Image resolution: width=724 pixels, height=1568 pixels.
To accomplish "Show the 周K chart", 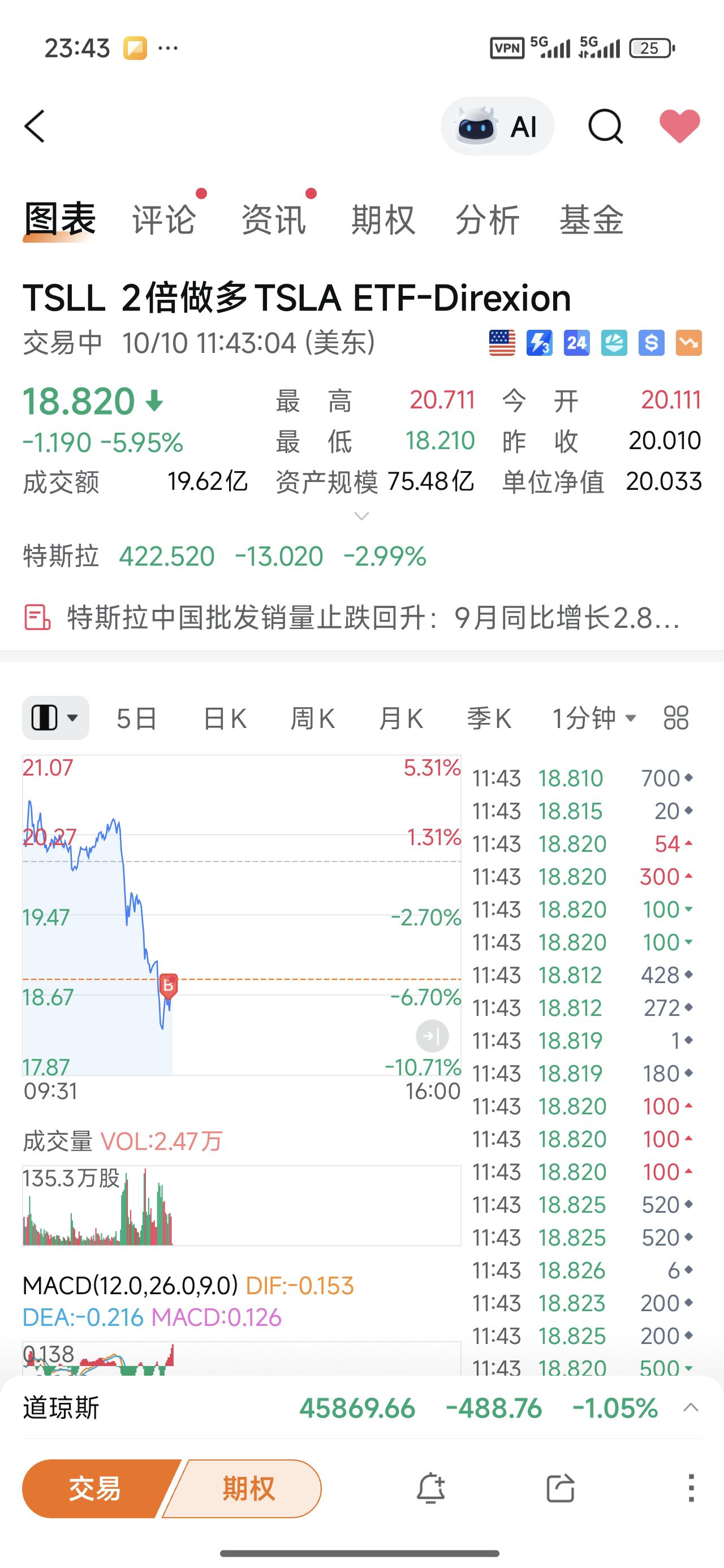I will (312, 719).
